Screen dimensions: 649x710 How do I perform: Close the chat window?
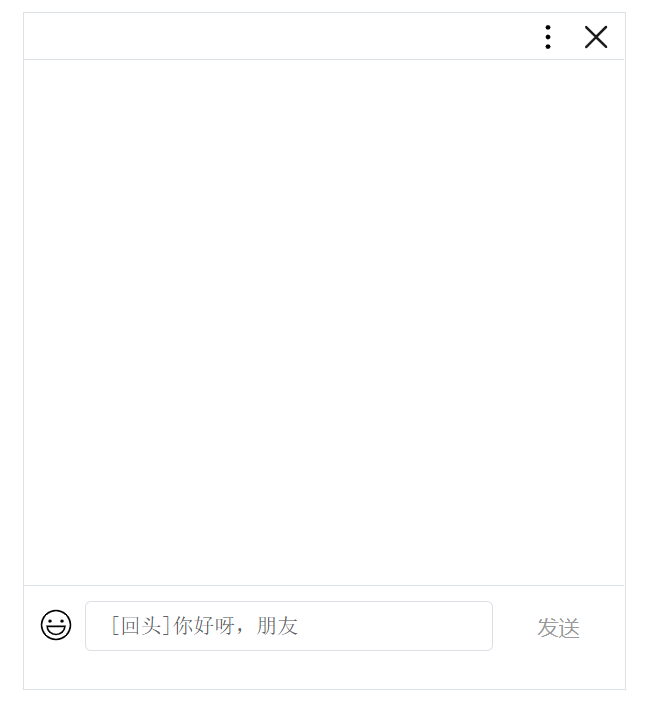point(596,37)
